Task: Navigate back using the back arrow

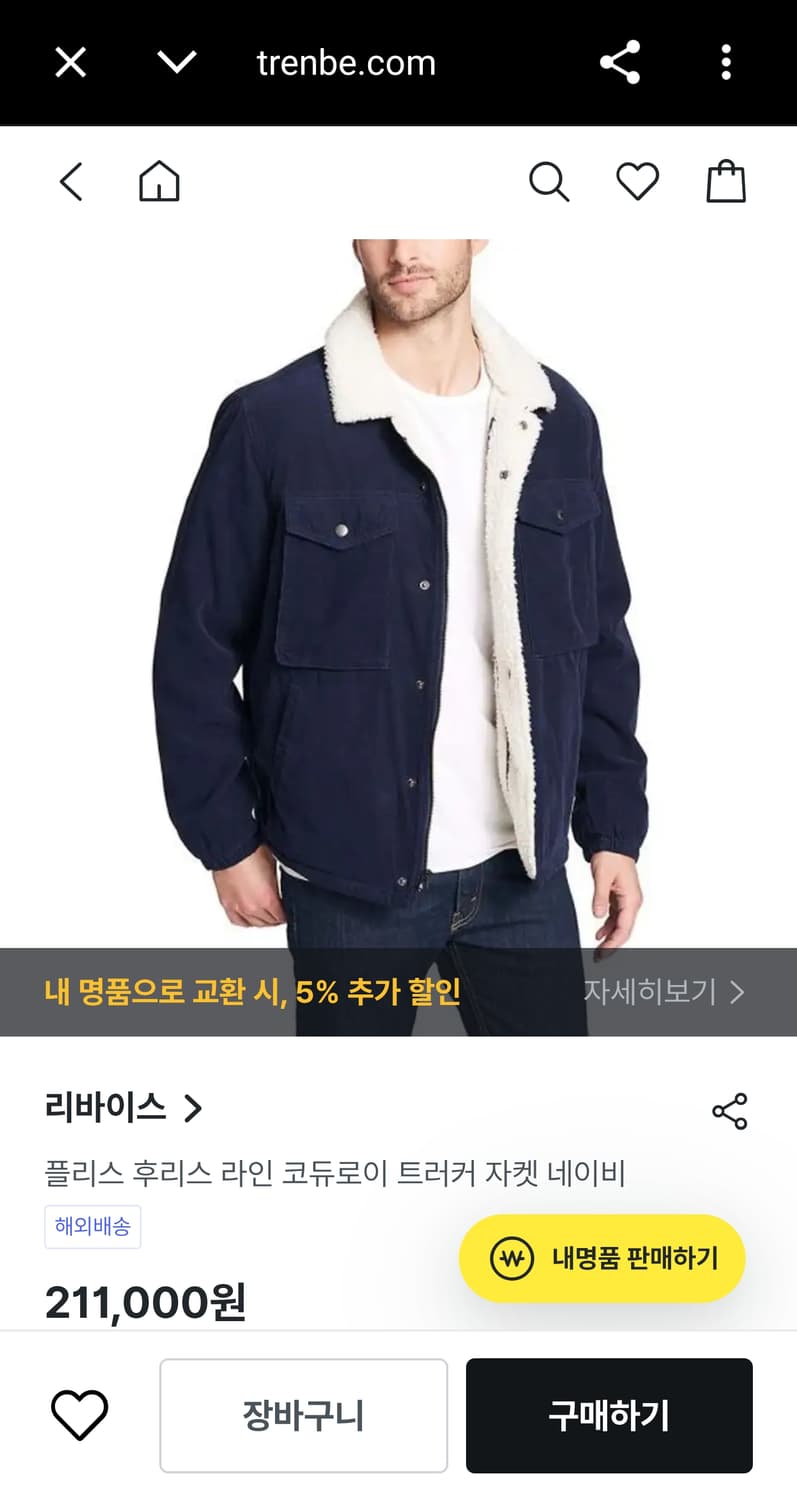Action: click(x=70, y=182)
